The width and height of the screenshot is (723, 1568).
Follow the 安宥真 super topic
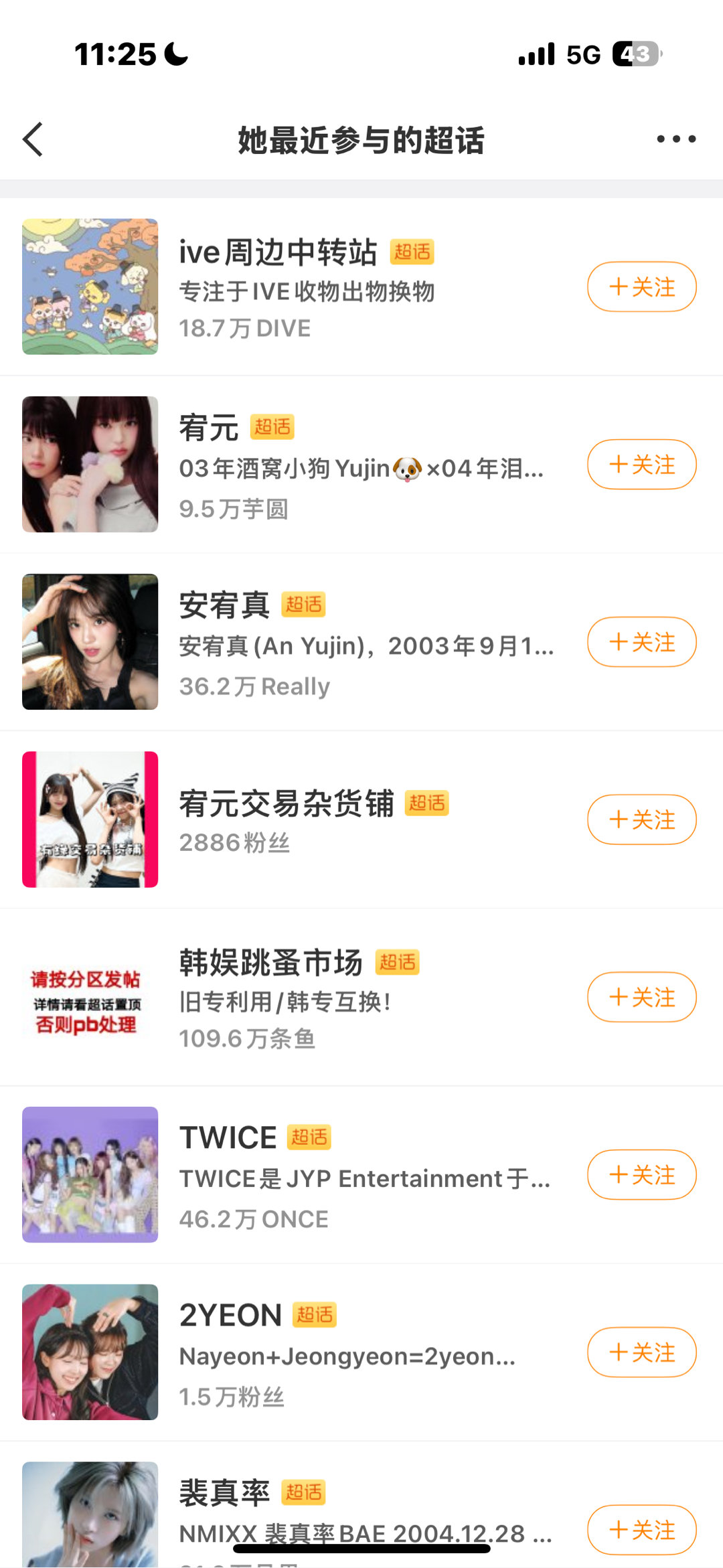click(x=641, y=642)
